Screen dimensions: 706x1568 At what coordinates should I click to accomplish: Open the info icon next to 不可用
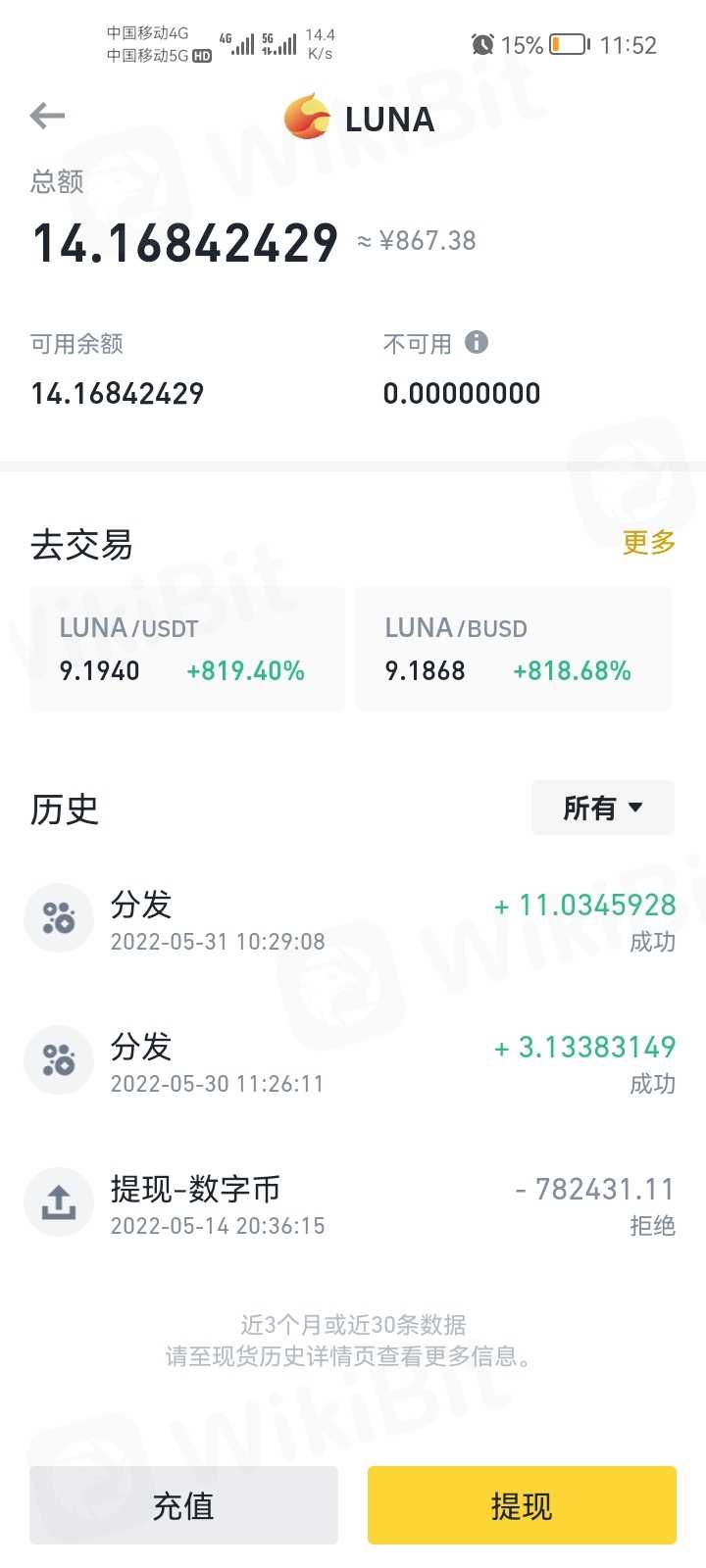point(477,342)
